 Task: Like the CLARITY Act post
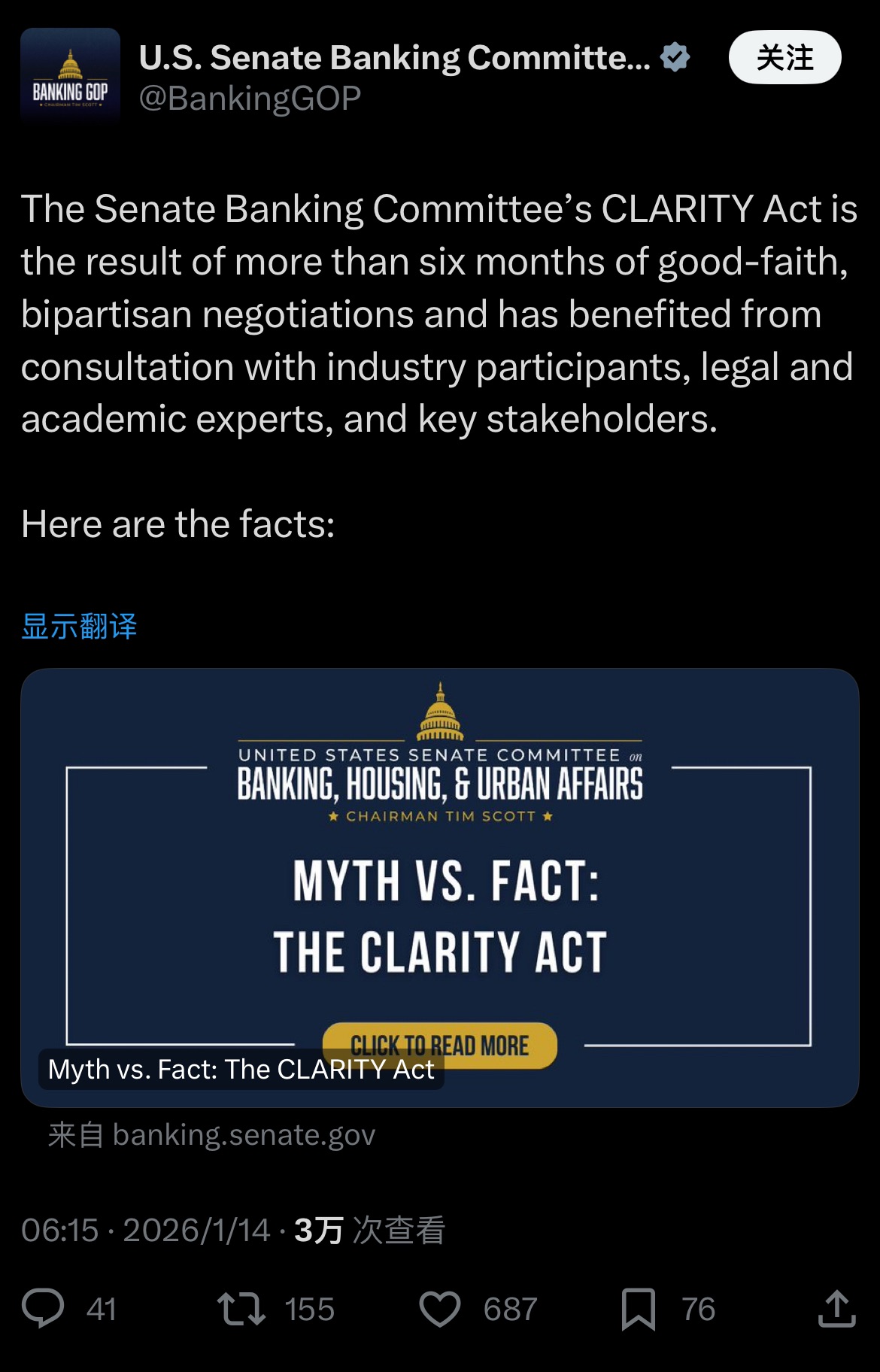440,1308
